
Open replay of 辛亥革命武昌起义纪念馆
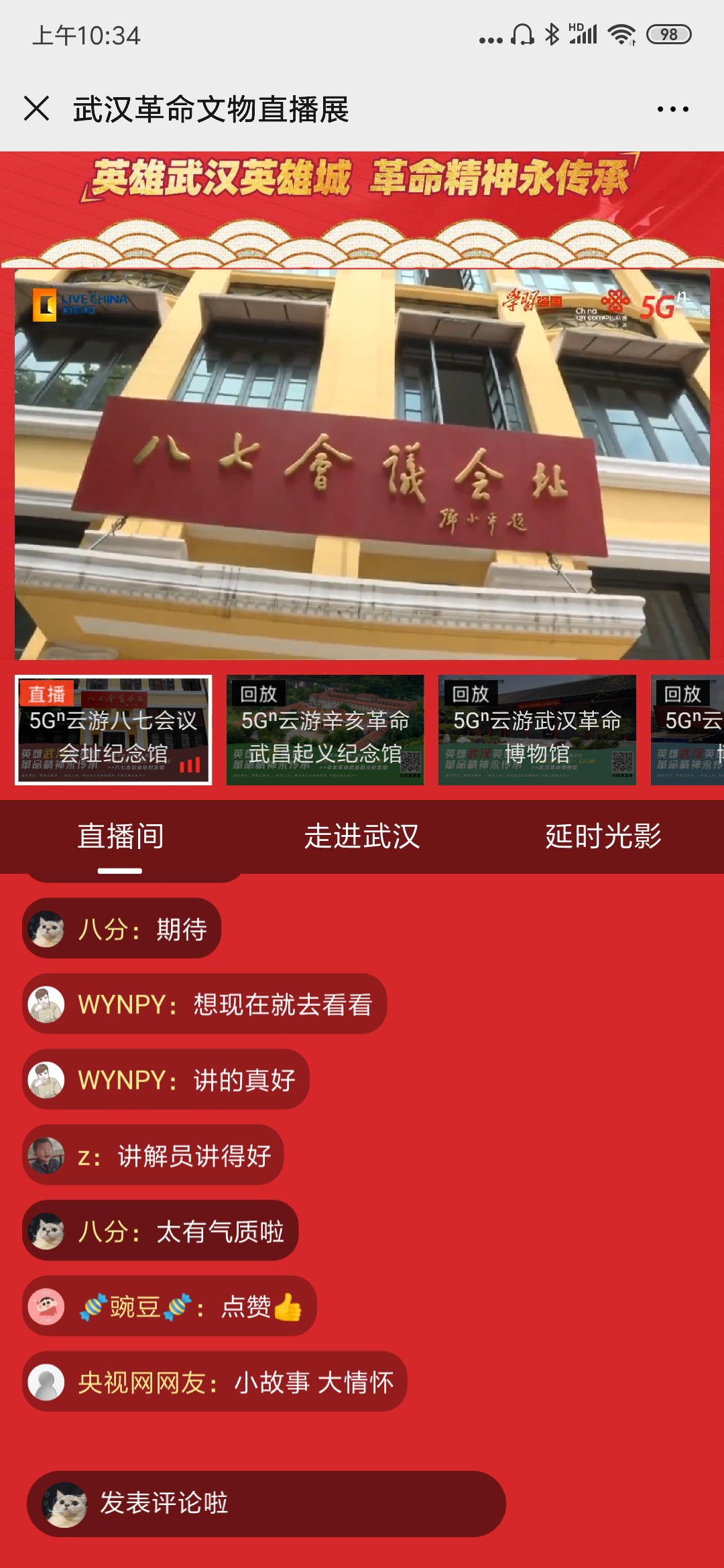pyautogui.click(x=325, y=730)
